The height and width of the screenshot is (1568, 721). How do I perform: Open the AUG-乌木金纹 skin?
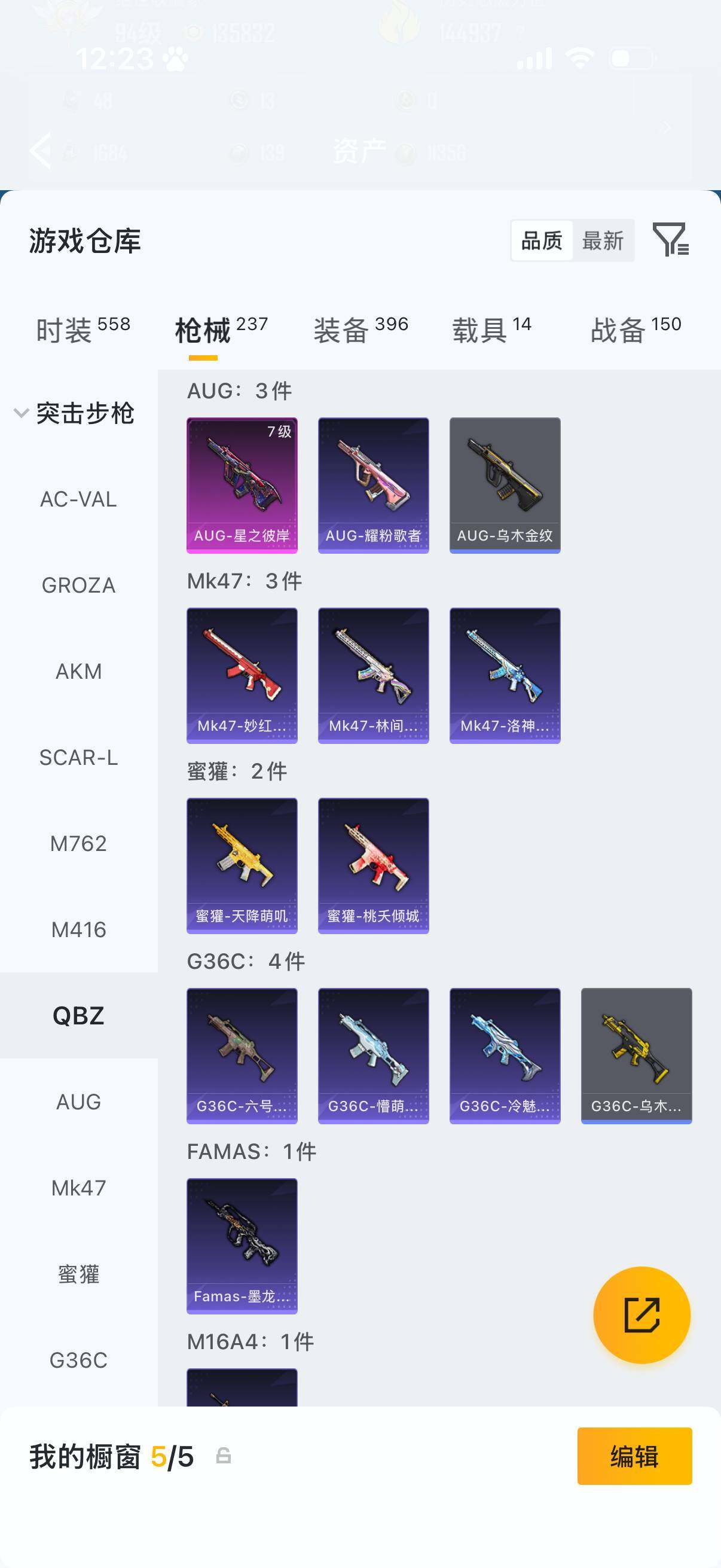pos(505,485)
